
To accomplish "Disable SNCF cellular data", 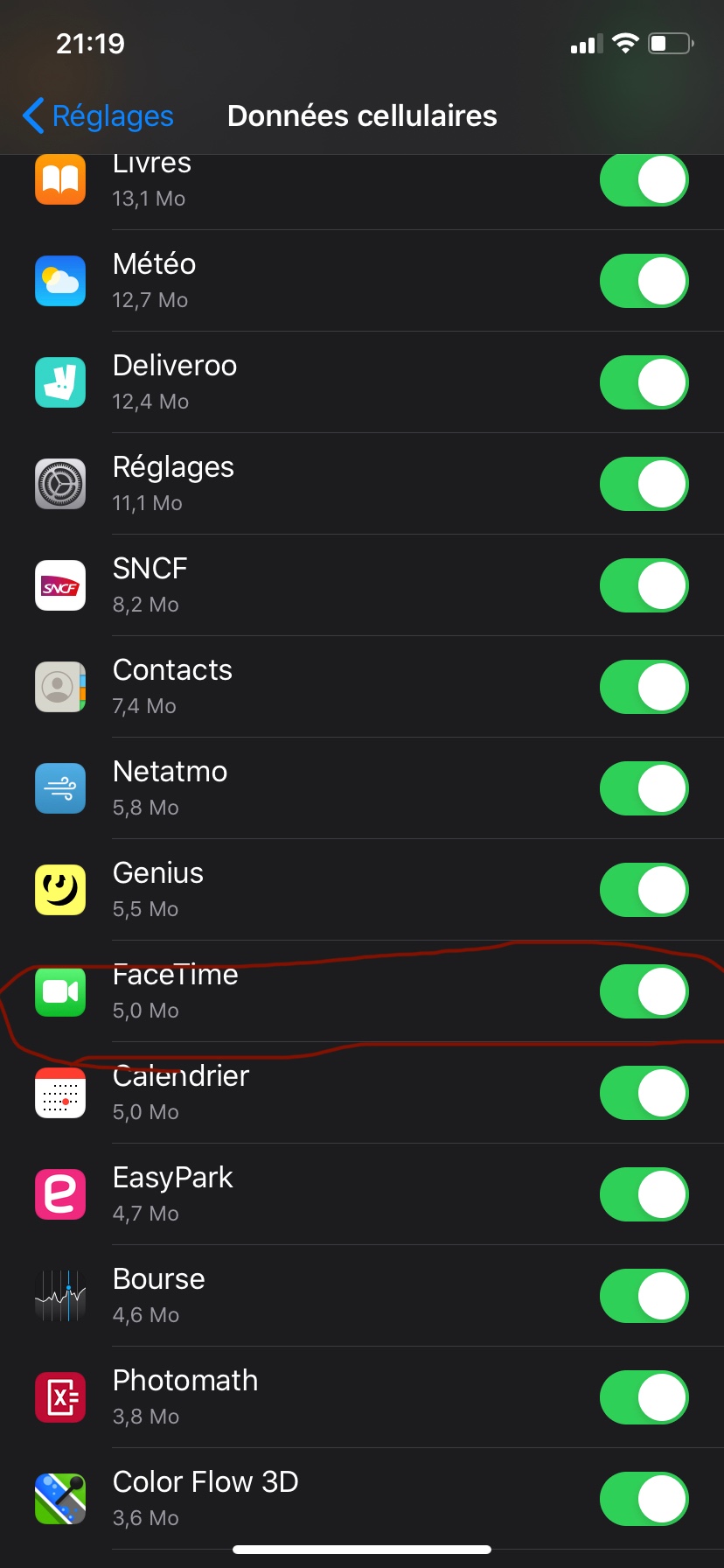I will pos(644,585).
